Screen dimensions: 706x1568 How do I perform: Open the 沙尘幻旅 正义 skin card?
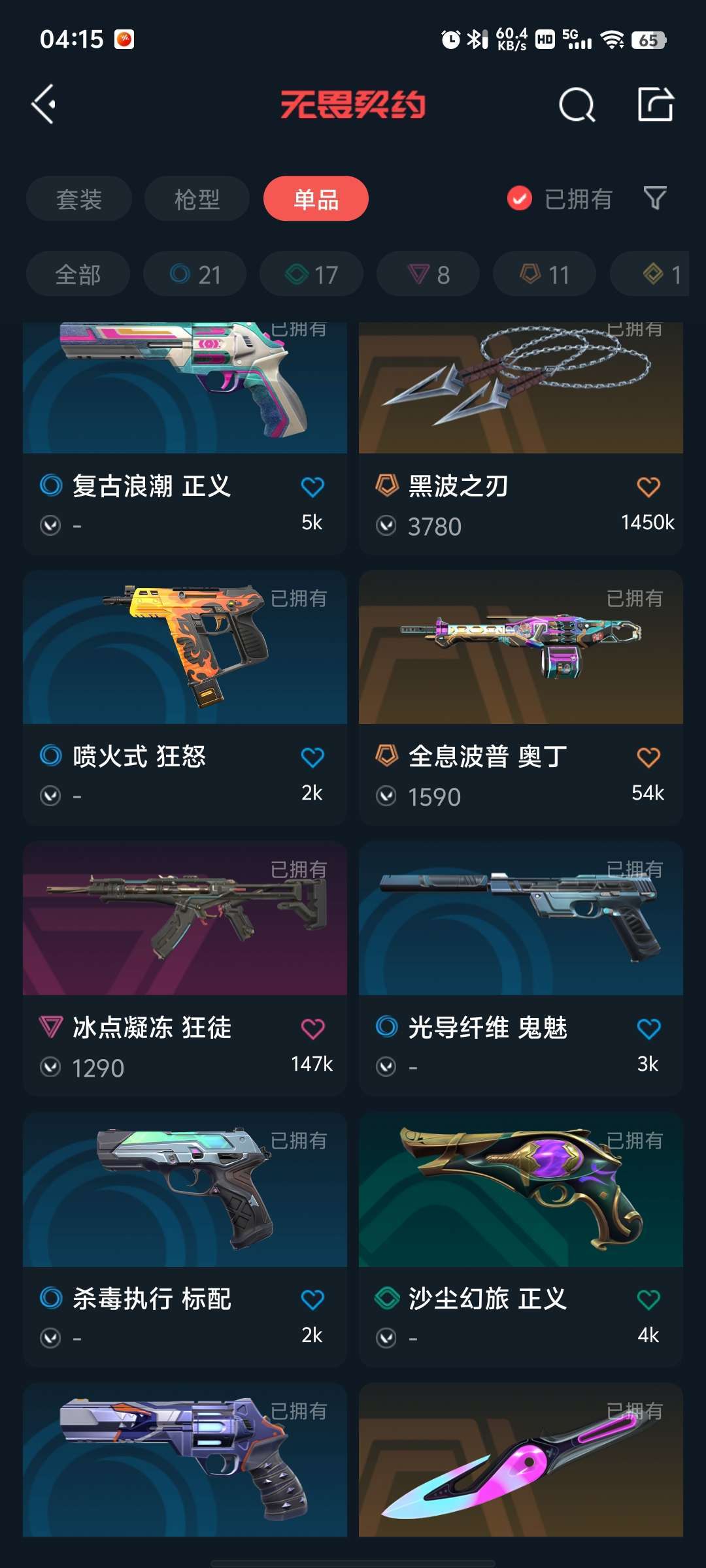click(520, 1196)
